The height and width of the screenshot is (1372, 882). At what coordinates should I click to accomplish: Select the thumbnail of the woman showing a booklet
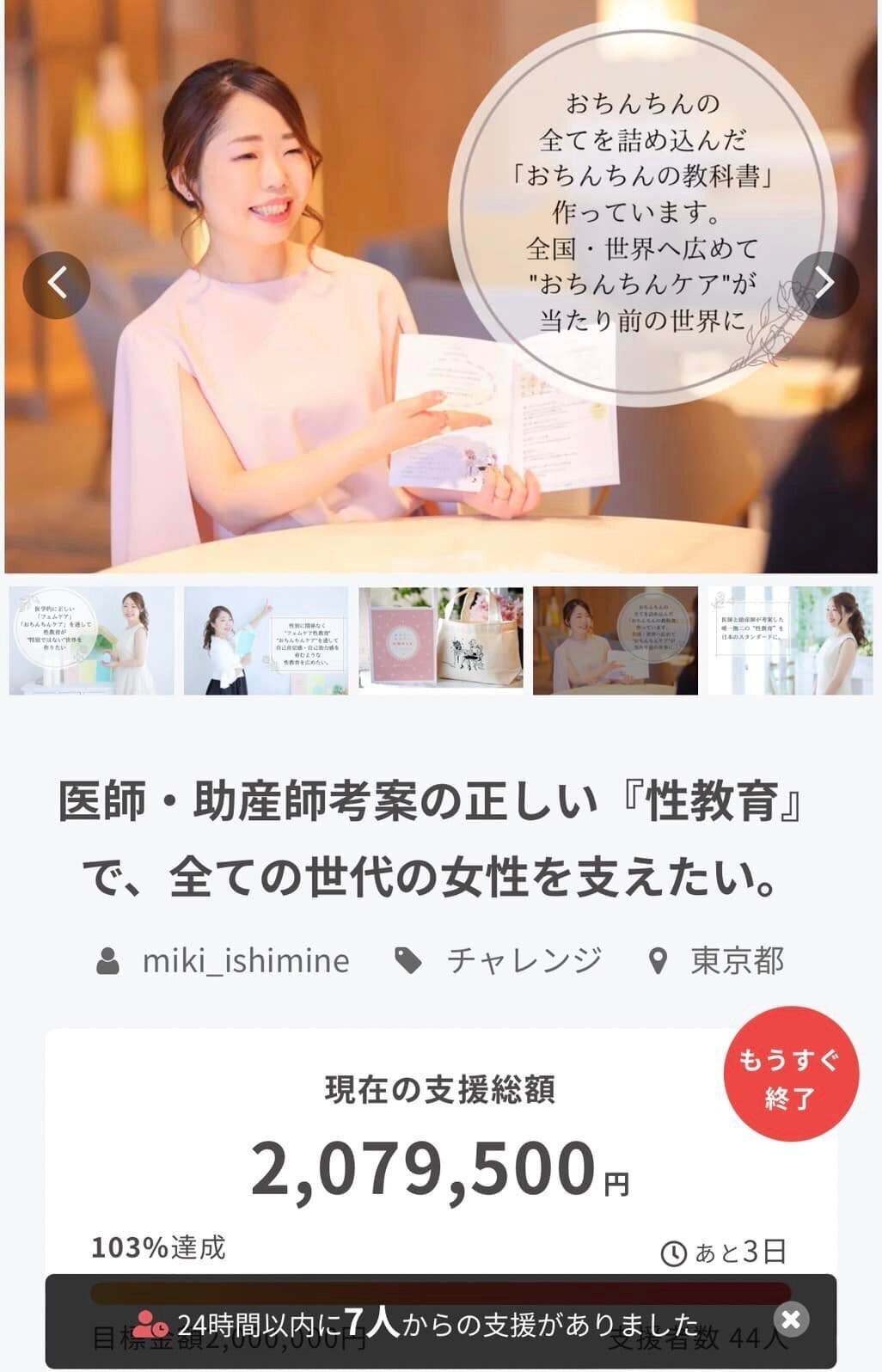[616, 641]
